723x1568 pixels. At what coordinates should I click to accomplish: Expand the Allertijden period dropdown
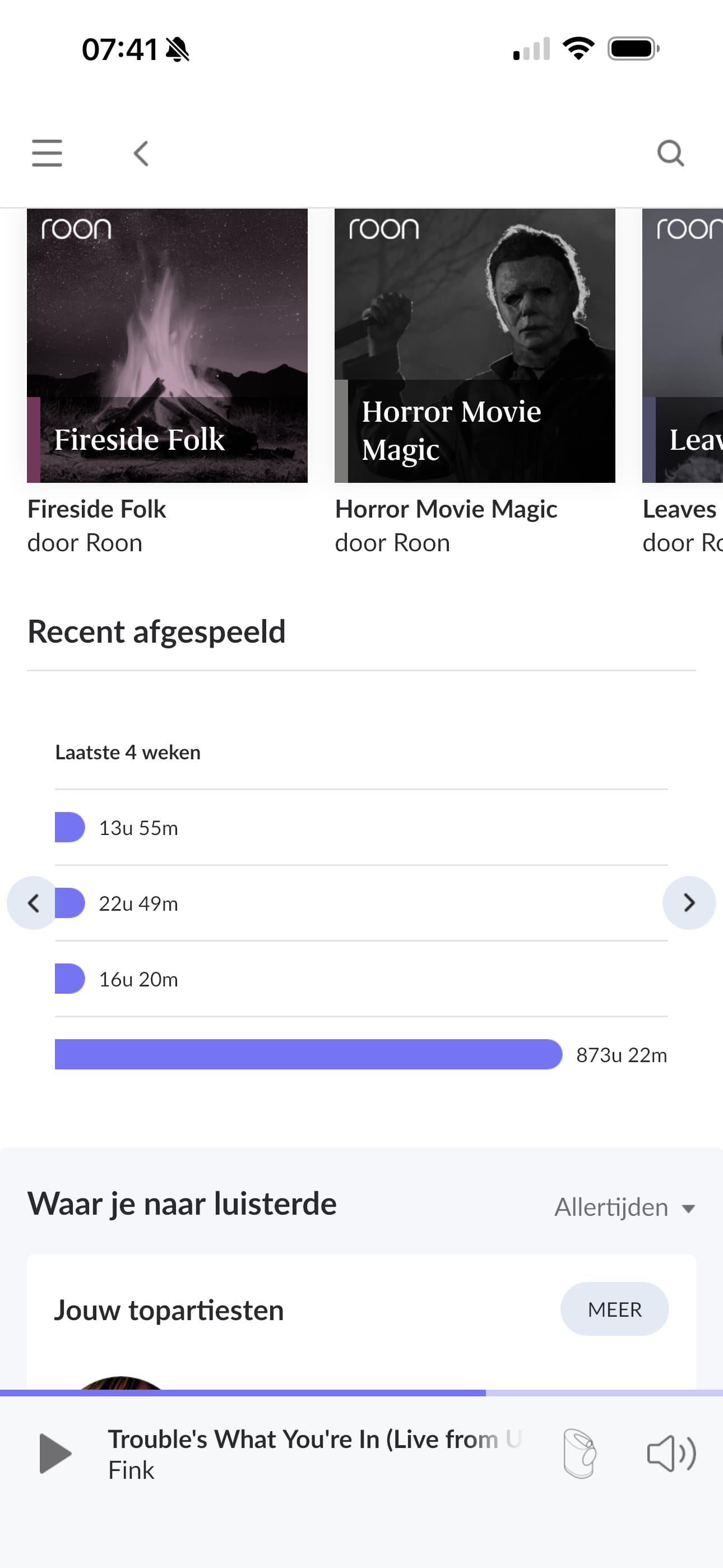coord(624,1207)
